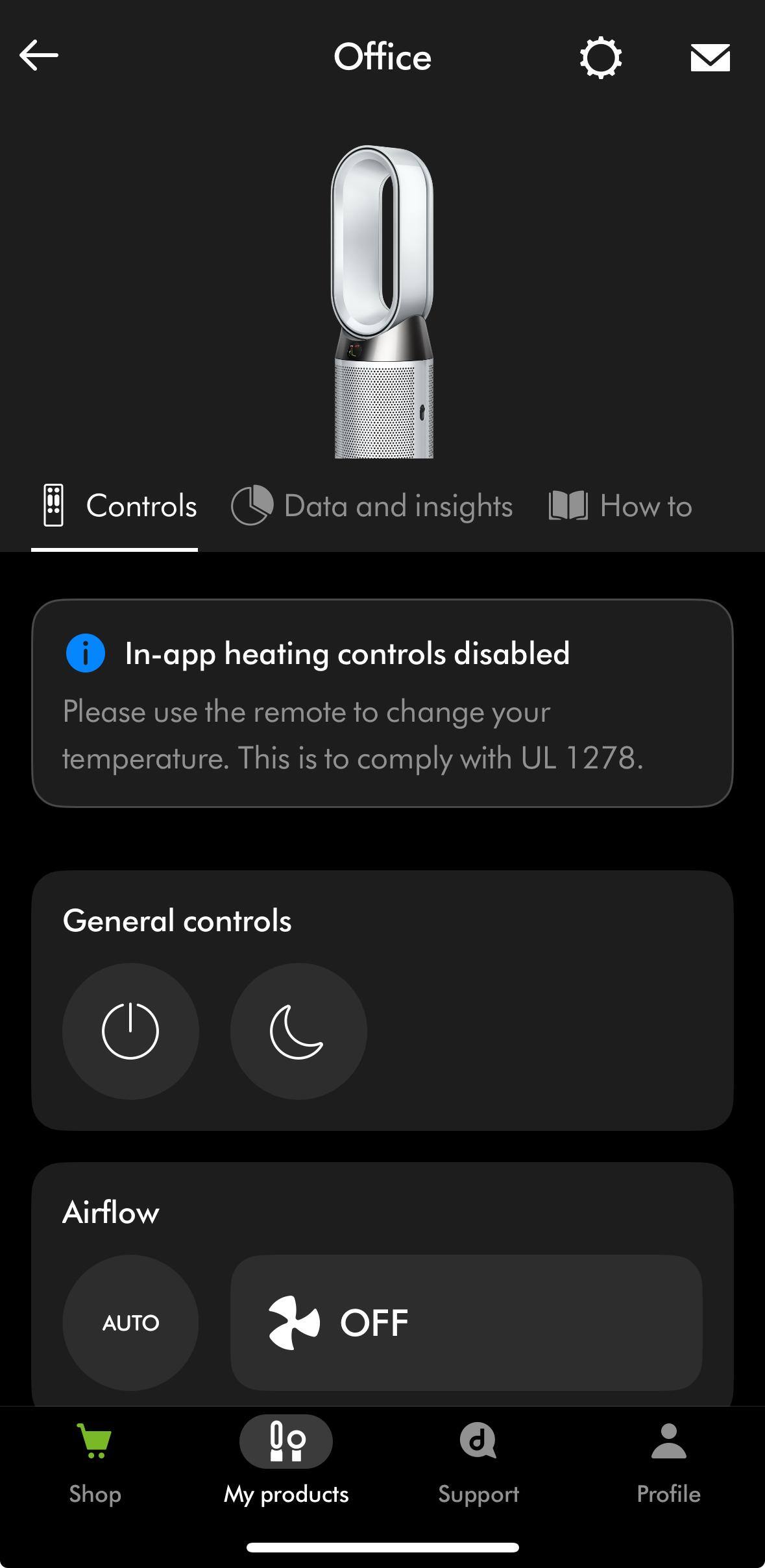Screen dimensions: 765x1568
Task: Enable night mode with the moon button
Action: 298,1030
